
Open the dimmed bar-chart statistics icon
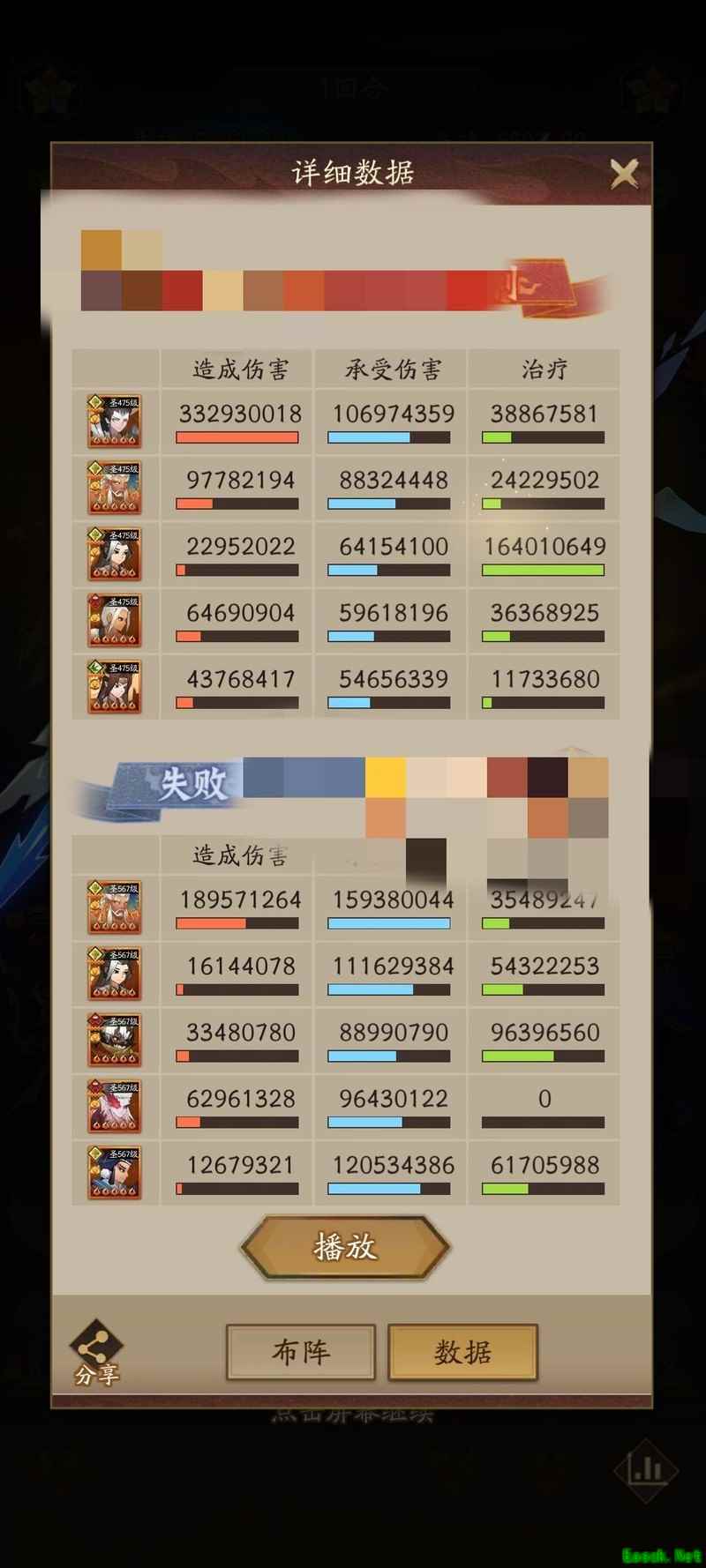pyautogui.click(x=646, y=1470)
